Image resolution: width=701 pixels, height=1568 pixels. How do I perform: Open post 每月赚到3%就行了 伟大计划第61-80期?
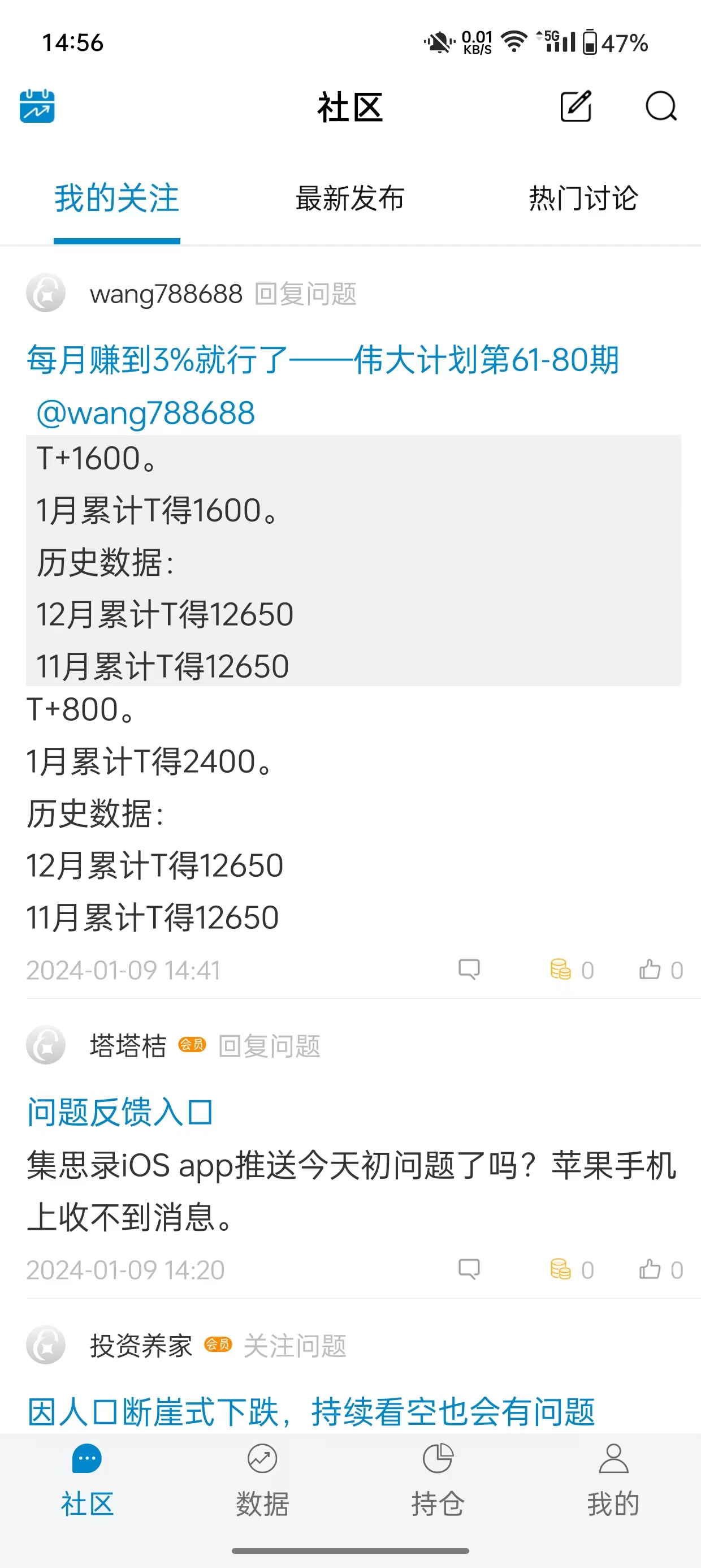pos(322,359)
